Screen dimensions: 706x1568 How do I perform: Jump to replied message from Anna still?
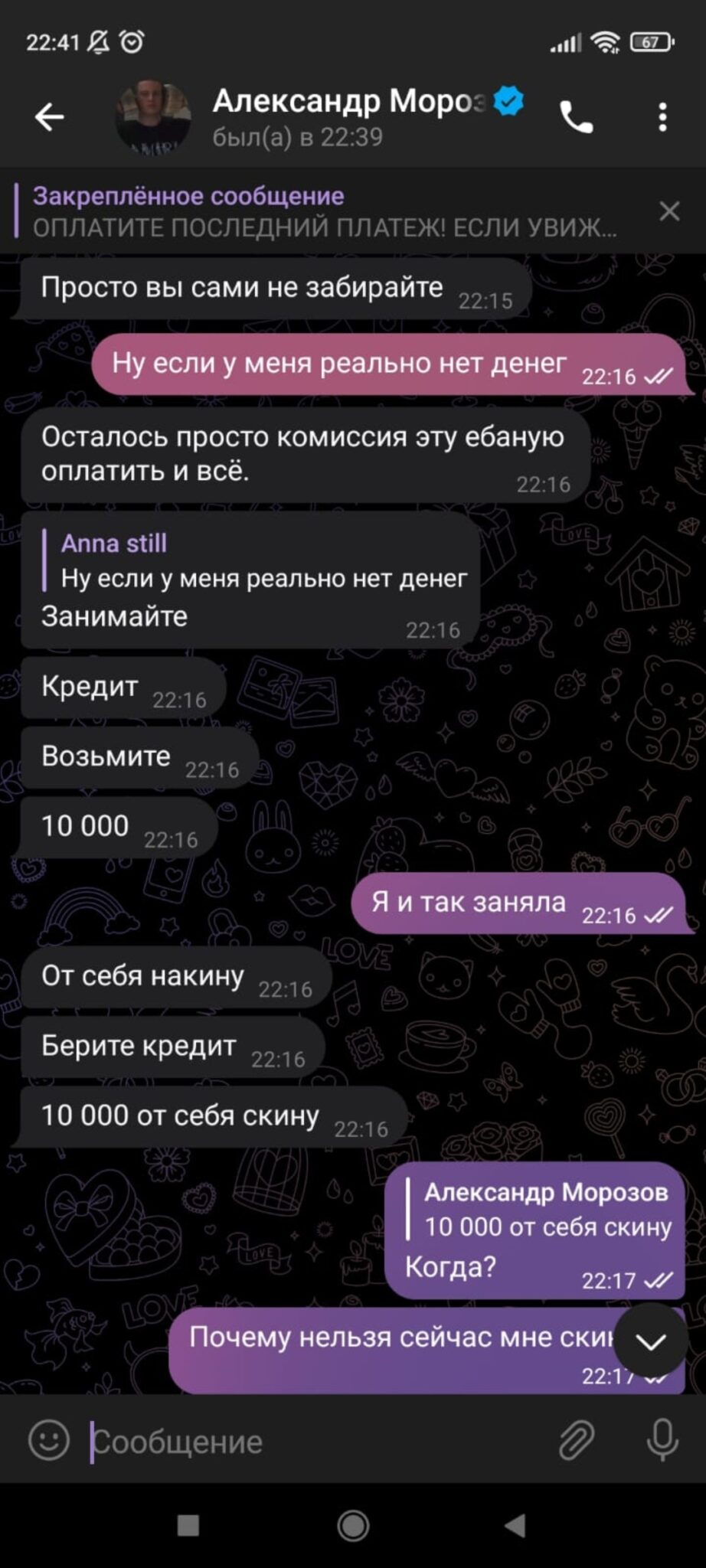(x=256, y=561)
